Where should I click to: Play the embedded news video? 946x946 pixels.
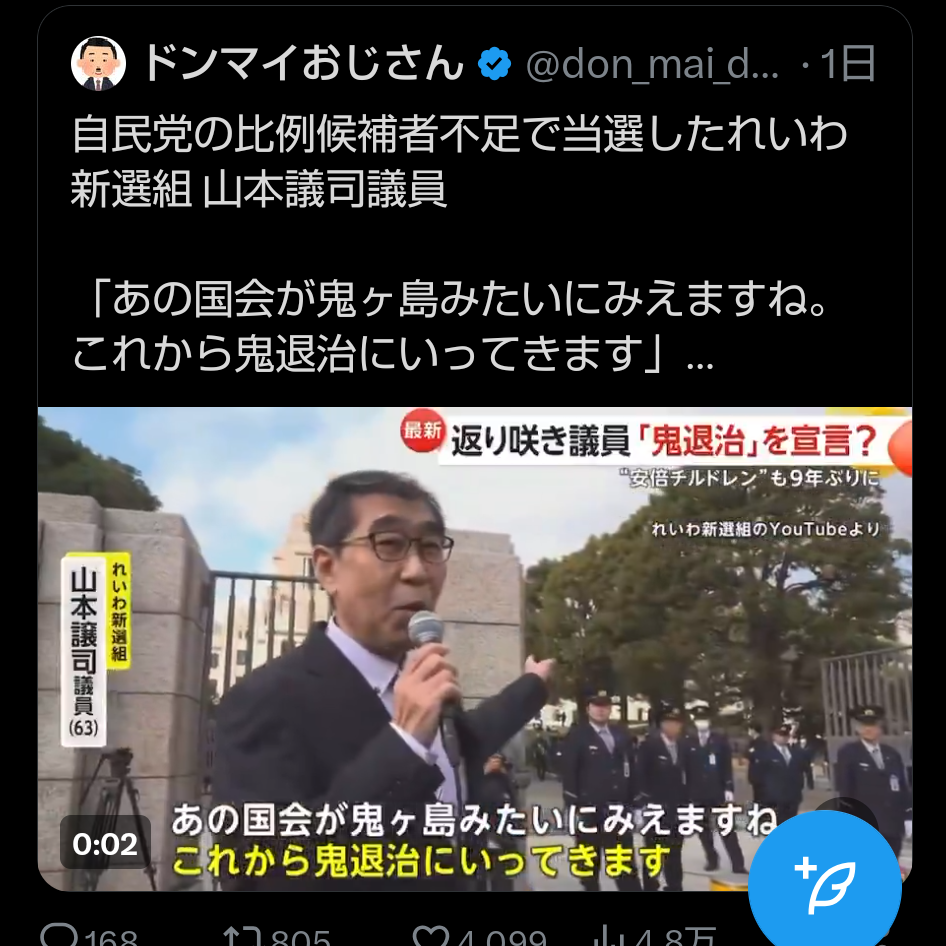(x=474, y=648)
